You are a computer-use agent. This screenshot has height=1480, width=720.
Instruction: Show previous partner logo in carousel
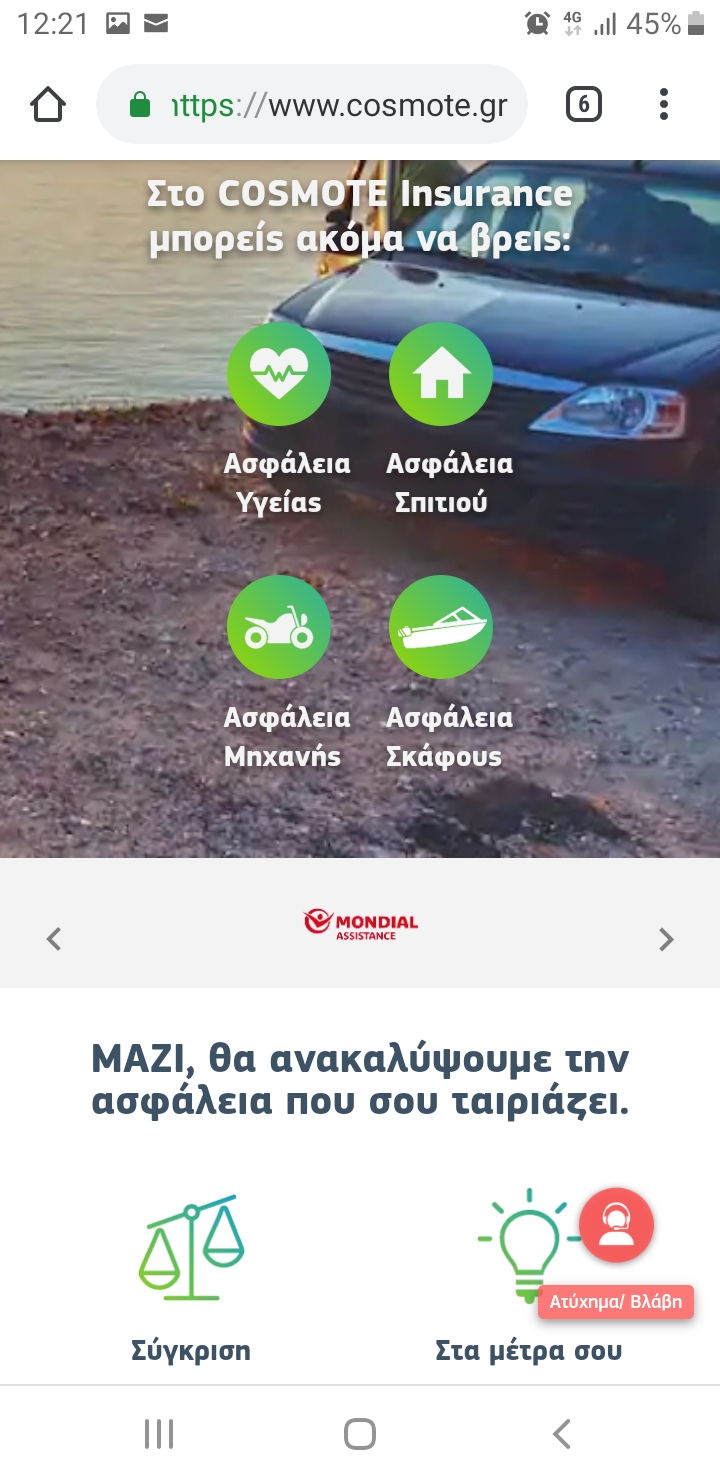54,939
